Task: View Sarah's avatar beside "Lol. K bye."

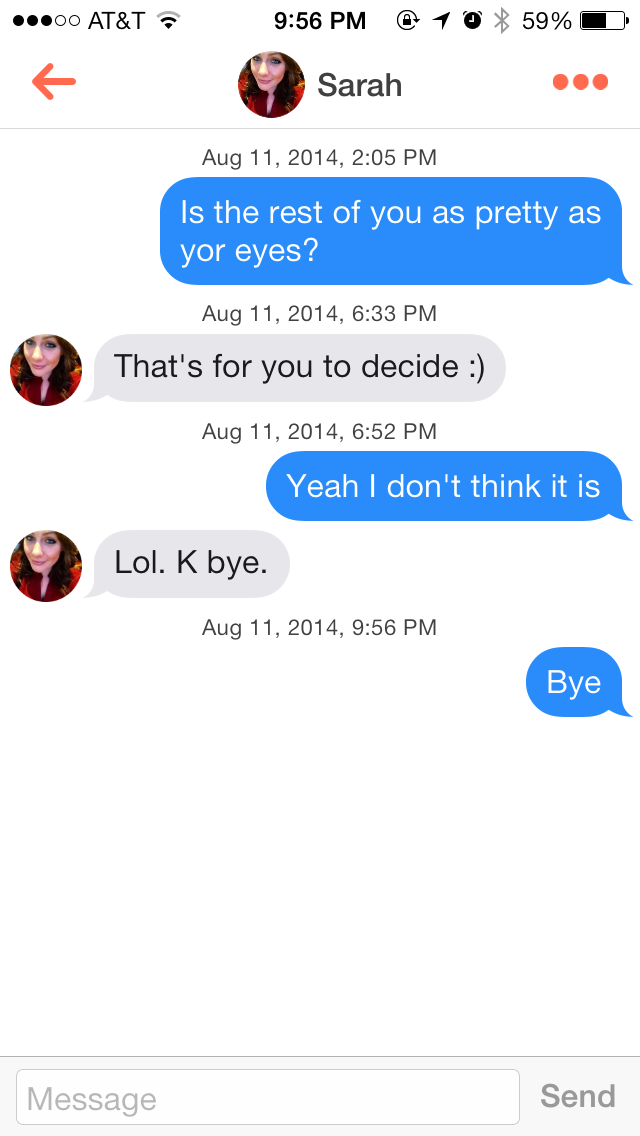Action: click(46, 566)
